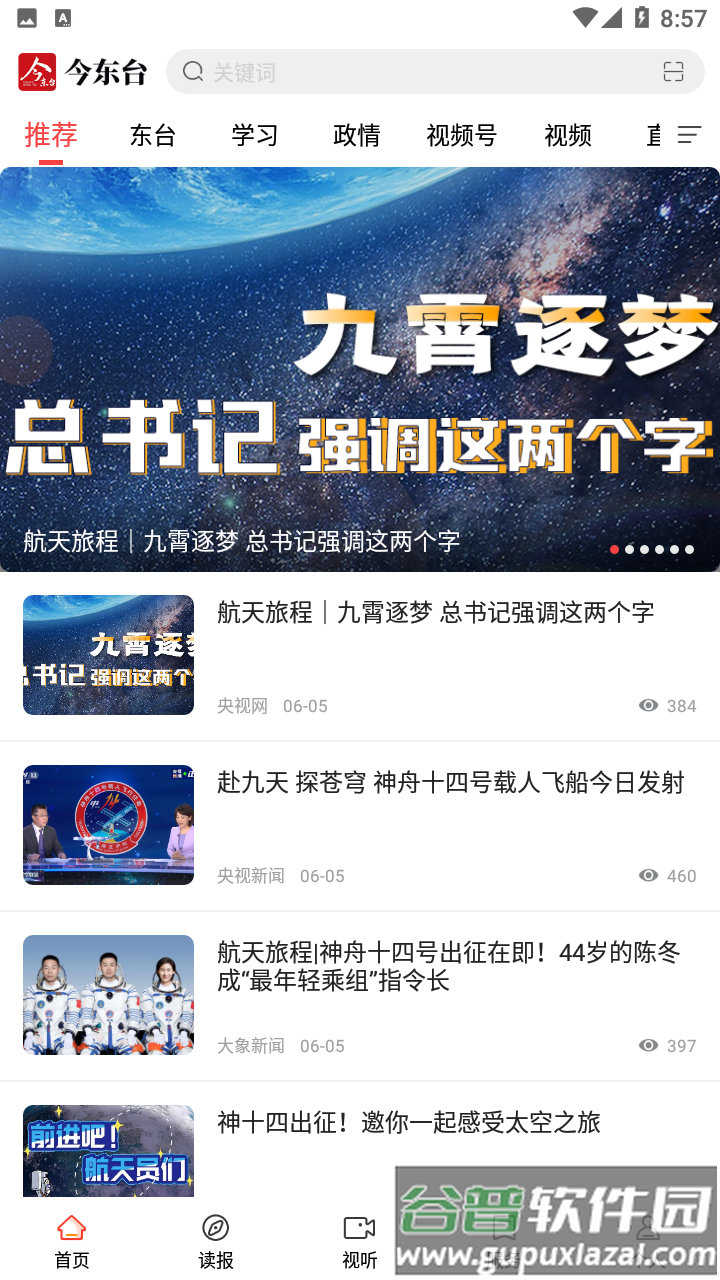Viewport: 720px width, 1280px height.
Task: Go to the 视频号 tab
Action: 462,135
